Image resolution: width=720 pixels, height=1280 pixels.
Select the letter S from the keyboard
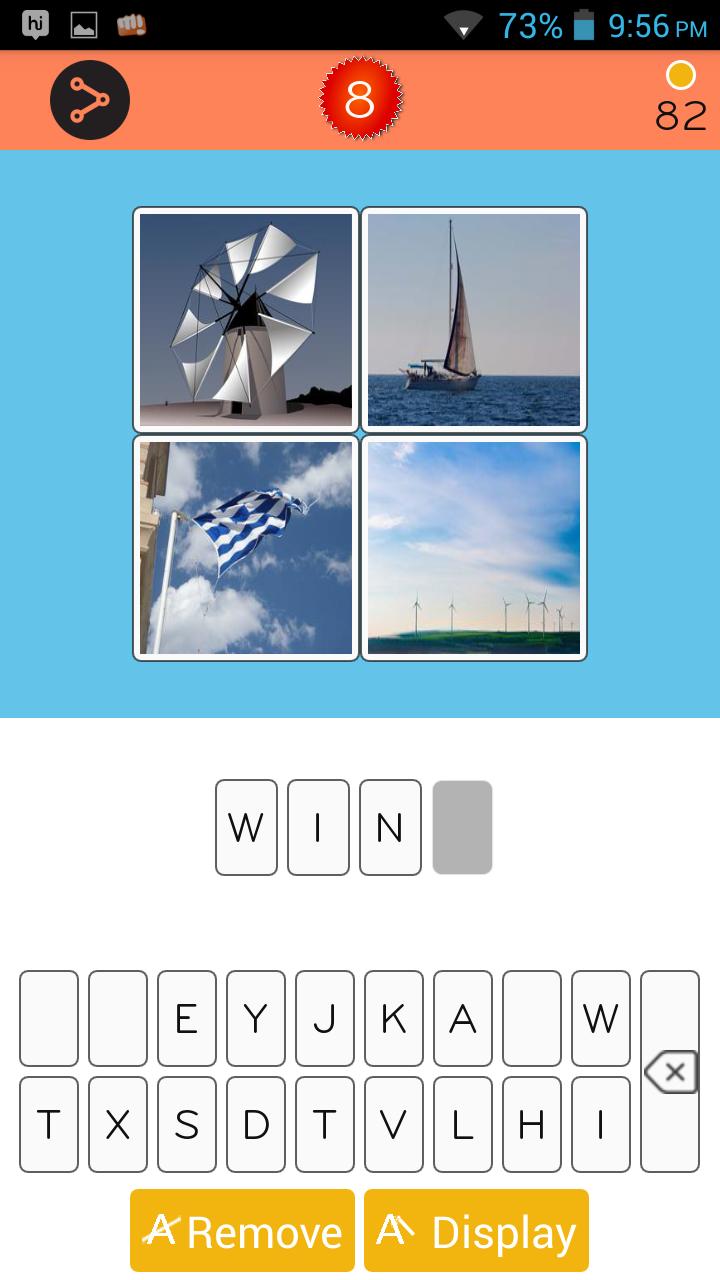(x=186, y=1124)
